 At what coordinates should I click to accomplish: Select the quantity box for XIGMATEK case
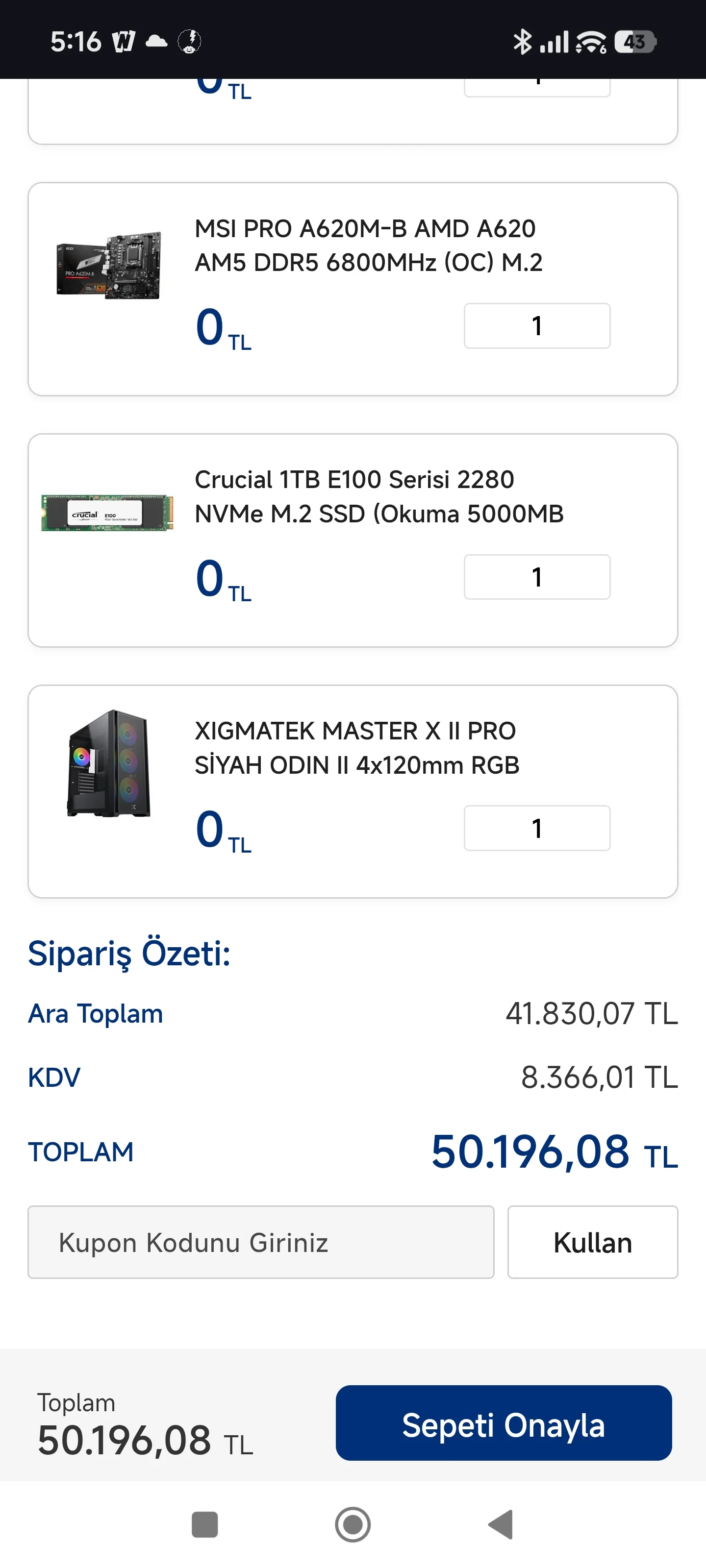click(537, 829)
